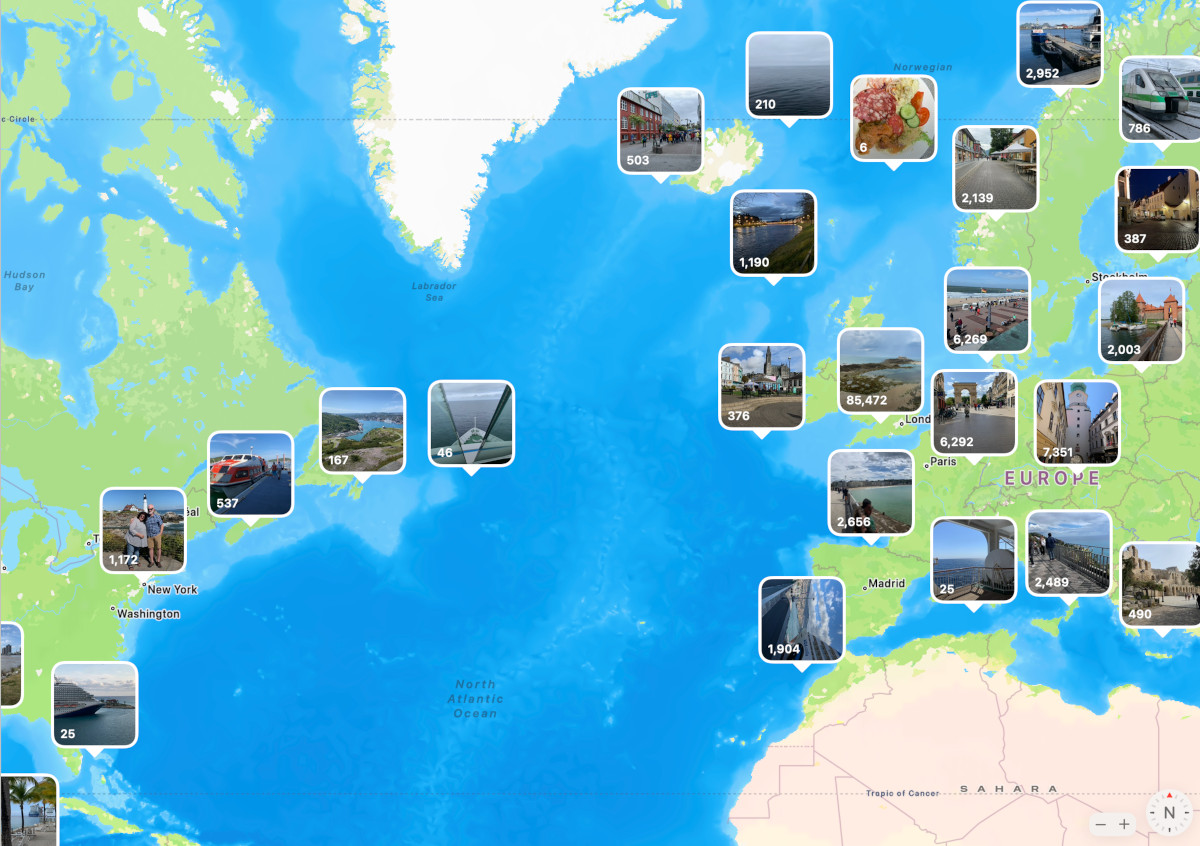1200x846 pixels.
Task: Open the 6,269 photos cluster
Action: [987, 310]
